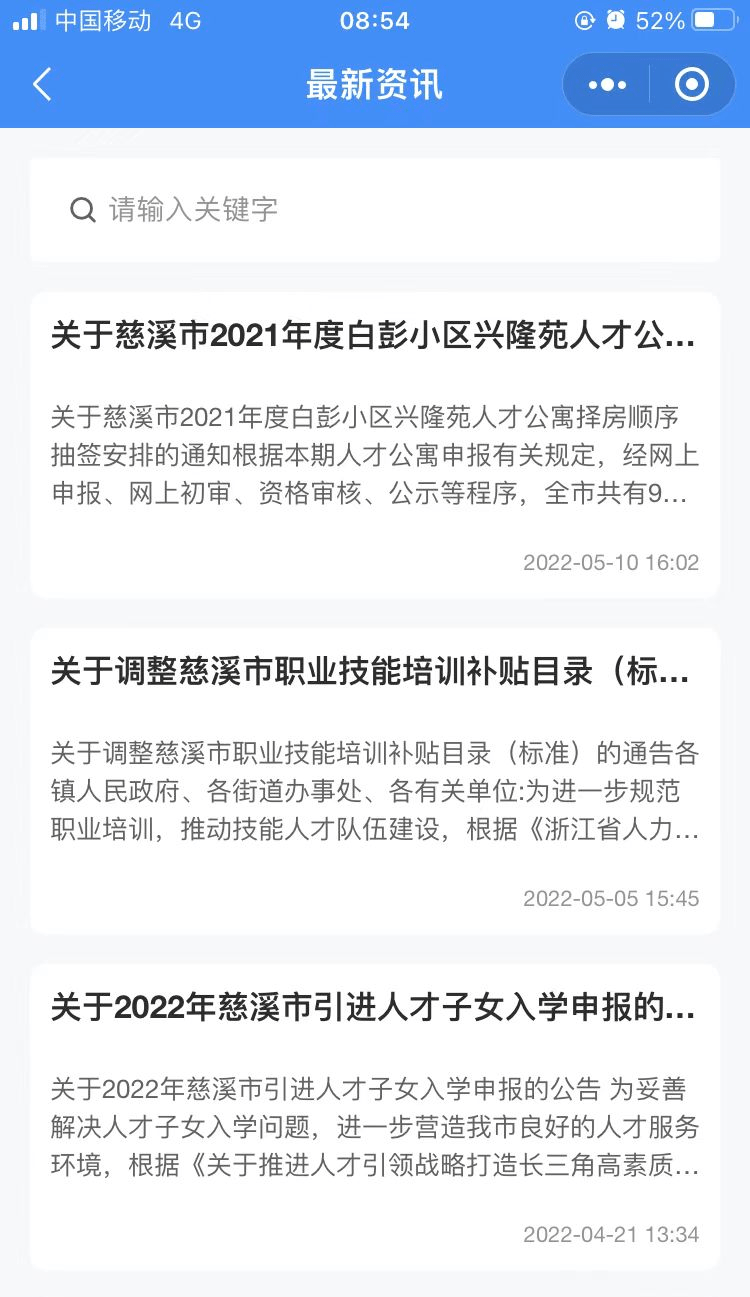Image resolution: width=750 pixels, height=1297 pixels.
Task: Tap the keyword search field
Action: pyautogui.click(x=375, y=210)
